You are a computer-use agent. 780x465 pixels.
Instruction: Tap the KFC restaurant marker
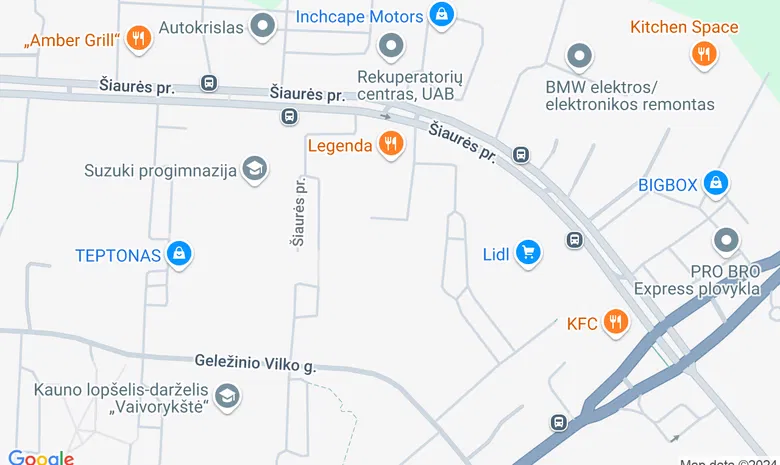click(616, 322)
